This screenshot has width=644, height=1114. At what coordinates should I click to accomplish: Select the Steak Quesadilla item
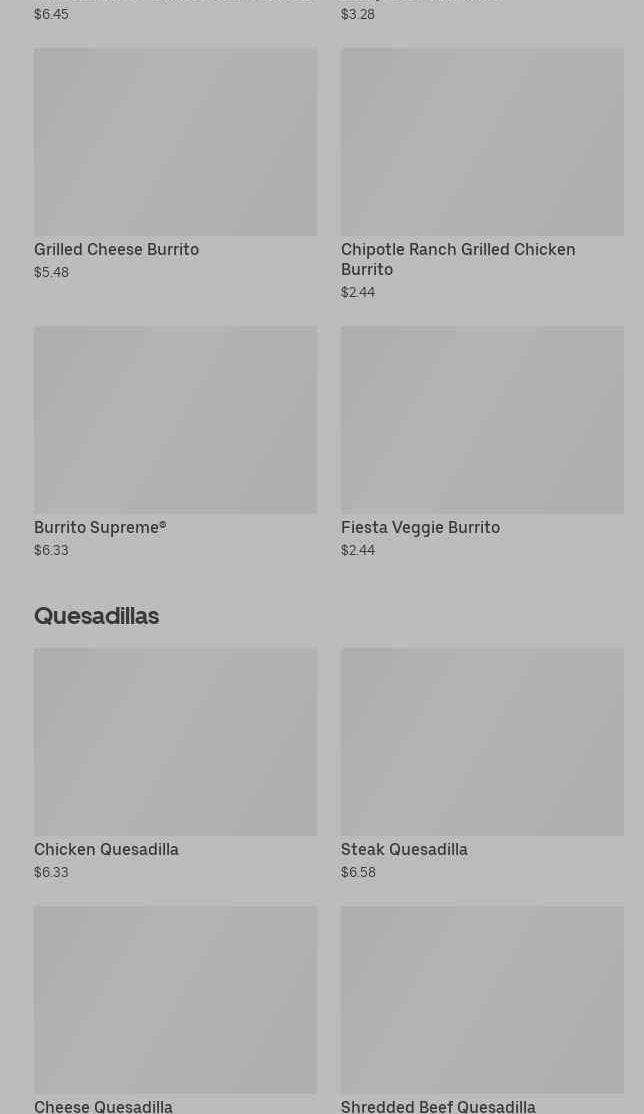pos(482,742)
